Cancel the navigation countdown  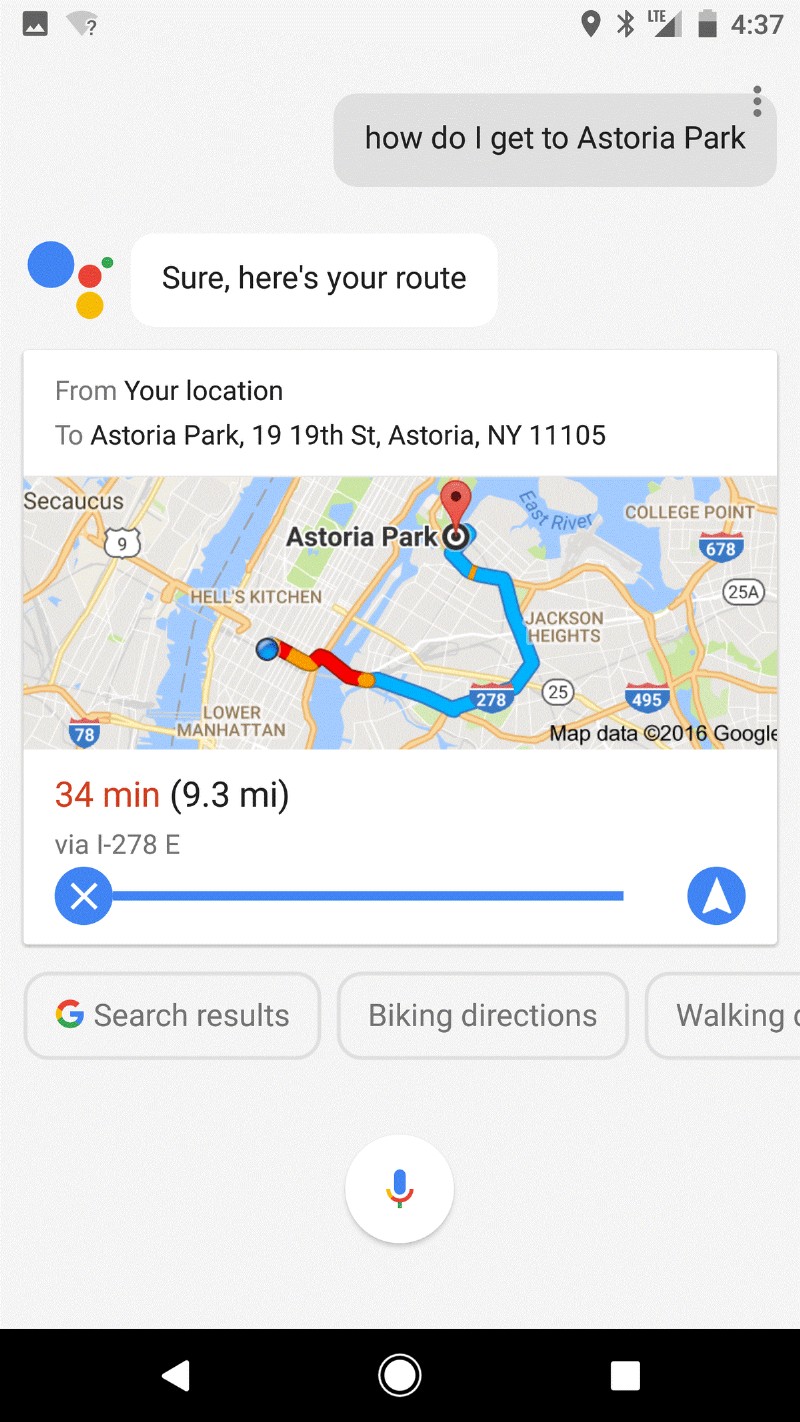[x=84, y=895]
